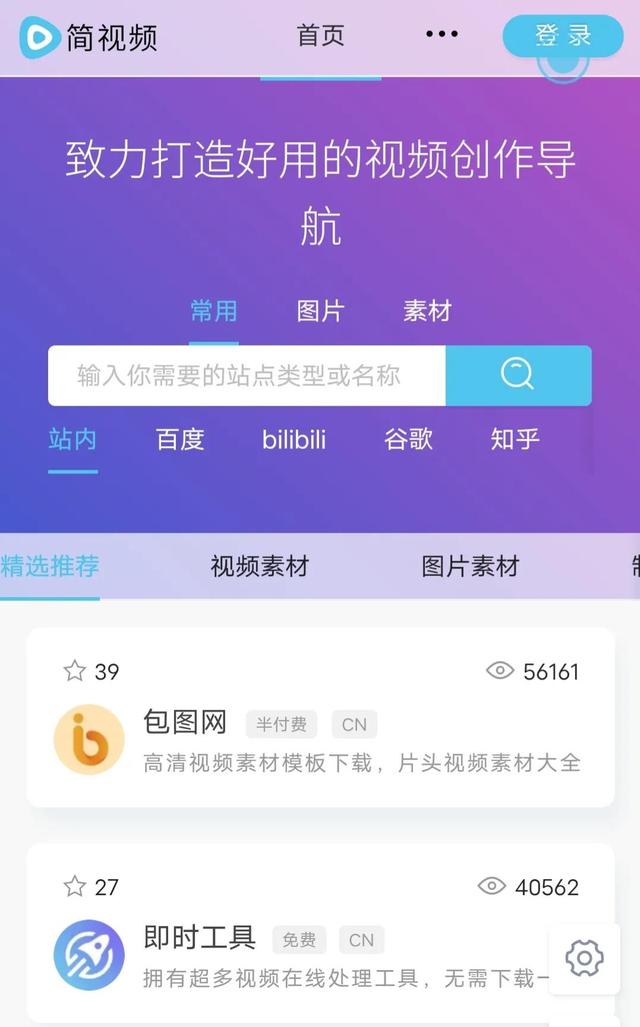The image size is (640, 1027).
Task: Choose 谷歌 as search engine
Action: (x=408, y=439)
